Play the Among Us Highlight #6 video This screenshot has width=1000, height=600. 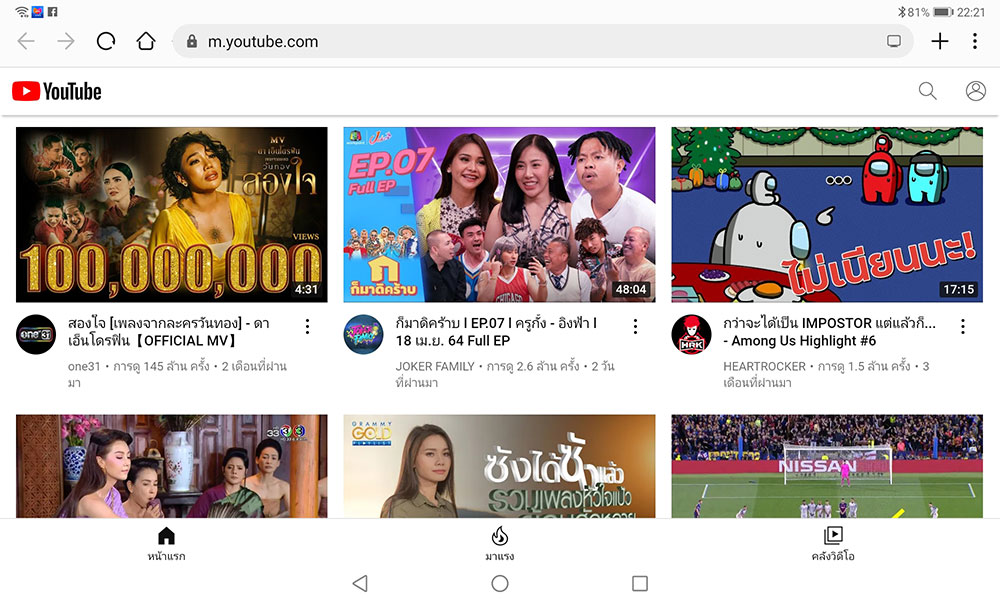coord(827,214)
